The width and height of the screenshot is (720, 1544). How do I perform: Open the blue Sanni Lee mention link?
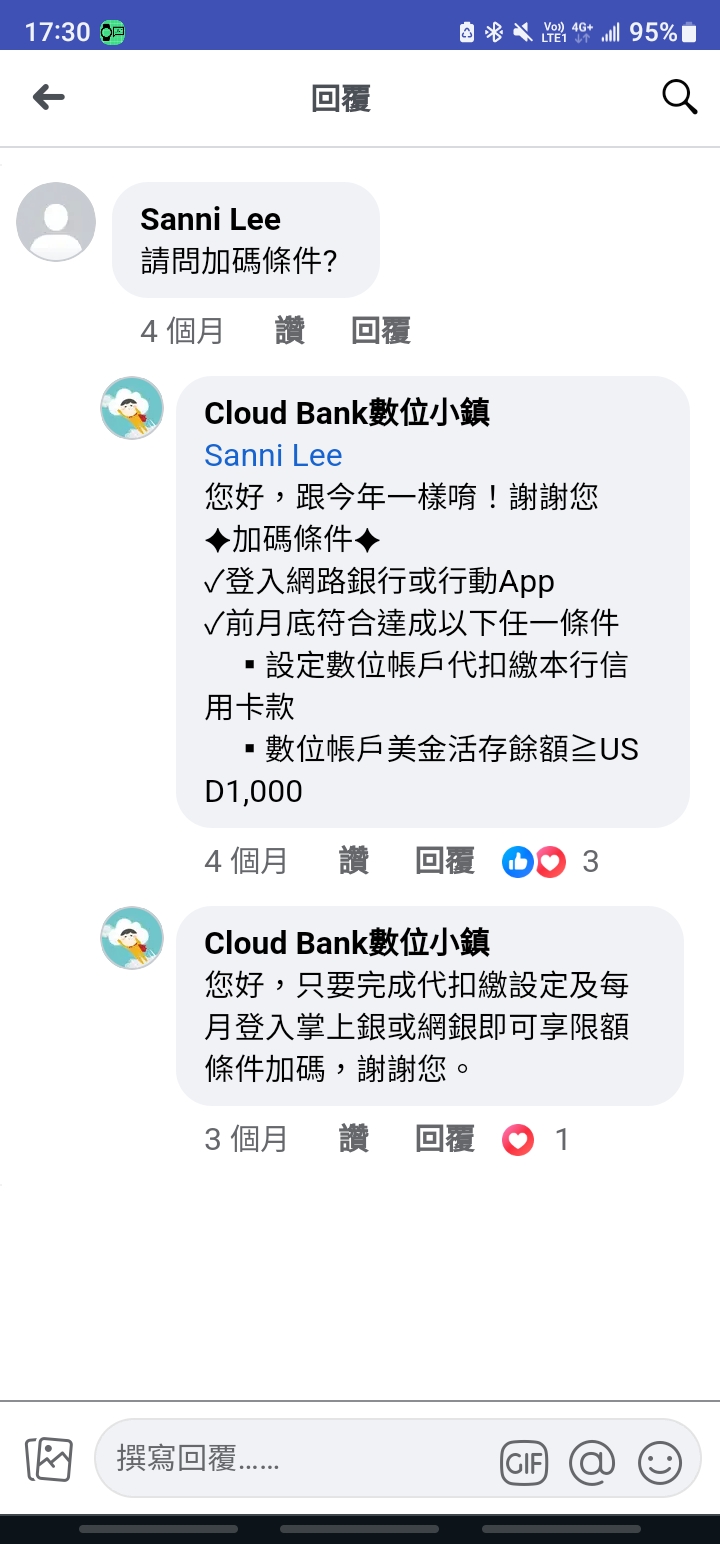coord(273,455)
